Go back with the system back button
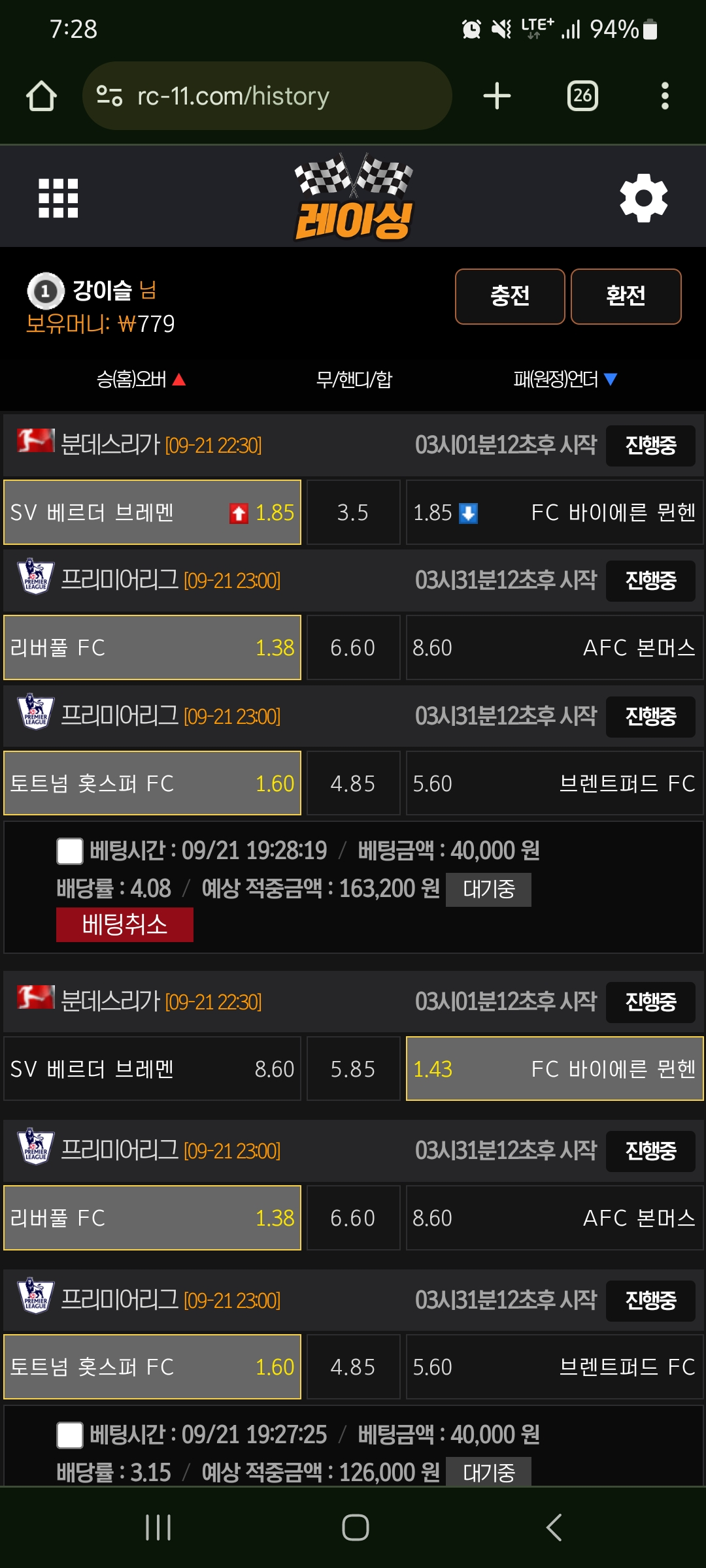706x1568 pixels. 554,1527
